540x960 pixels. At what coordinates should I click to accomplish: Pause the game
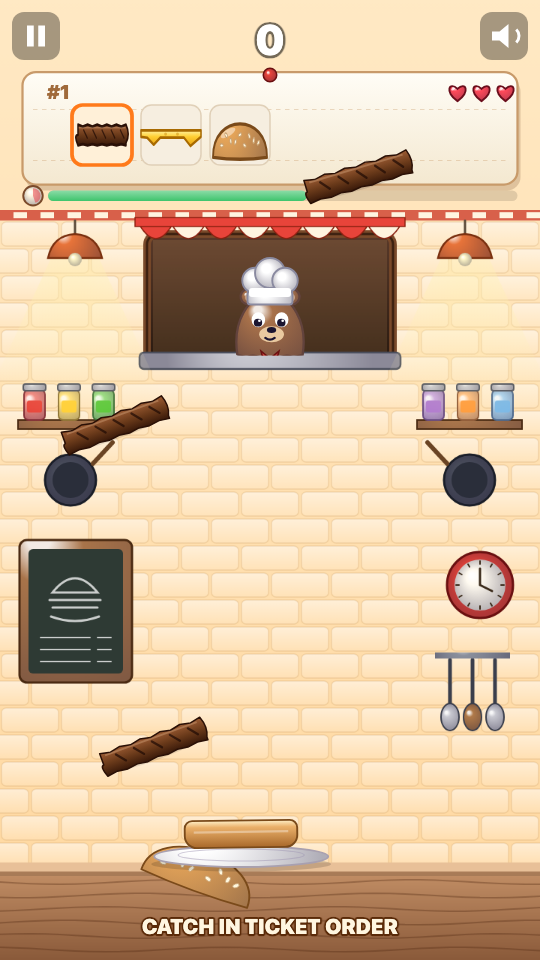pyautogui.click(x=36, y=36)
